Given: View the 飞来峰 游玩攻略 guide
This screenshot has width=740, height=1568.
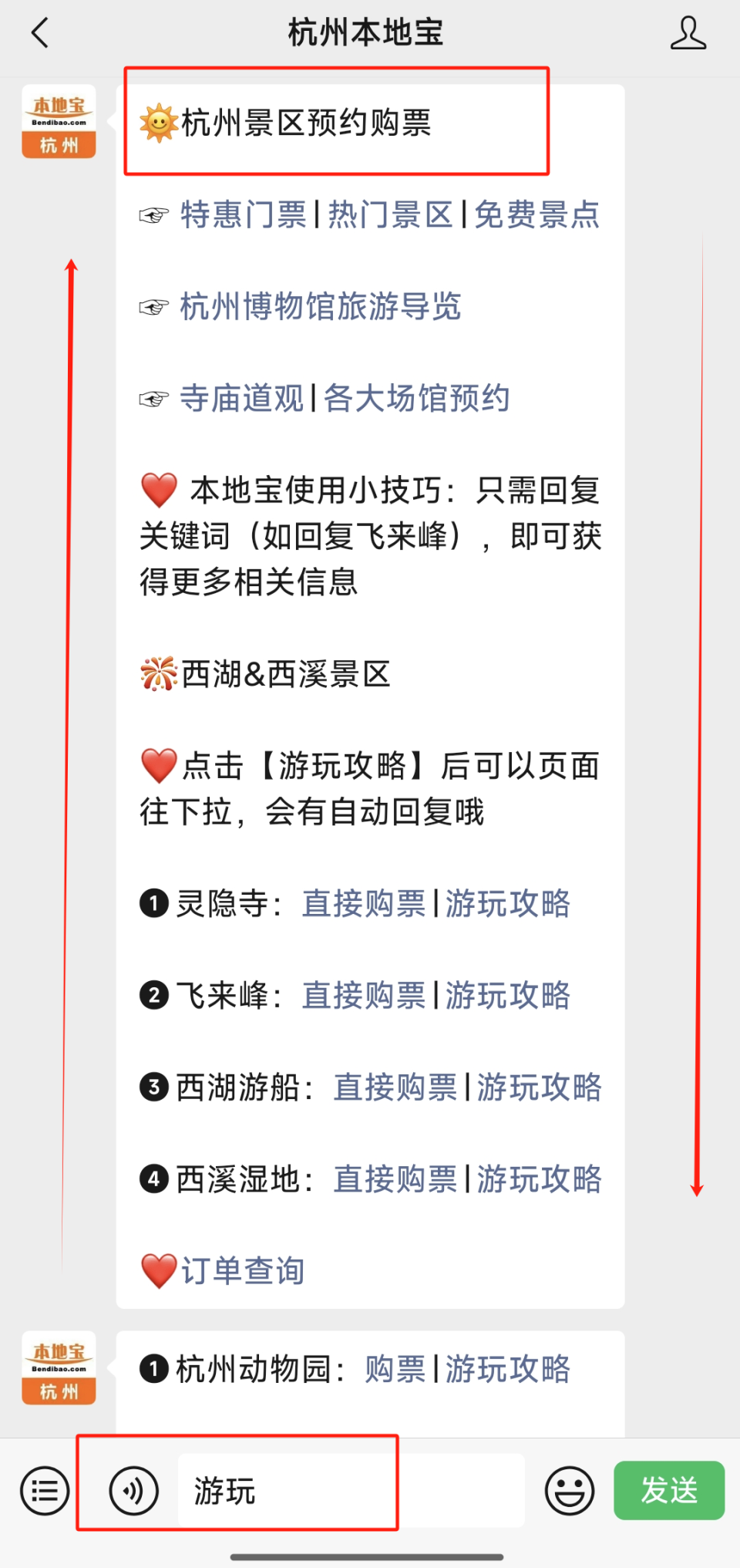Looking at the screenshot, I should [510, 996].
